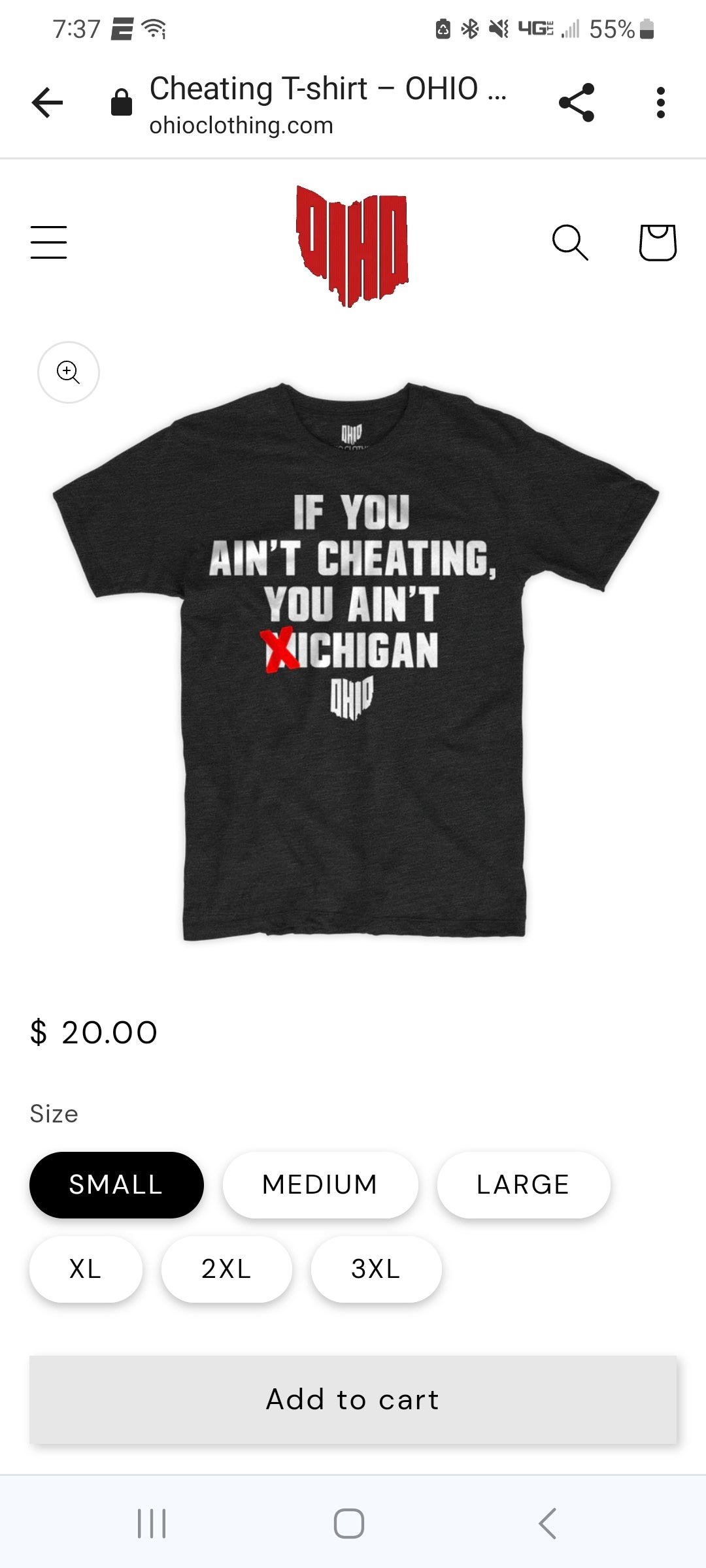
Task: Select size SMALL
Action: coord(116,1184)
